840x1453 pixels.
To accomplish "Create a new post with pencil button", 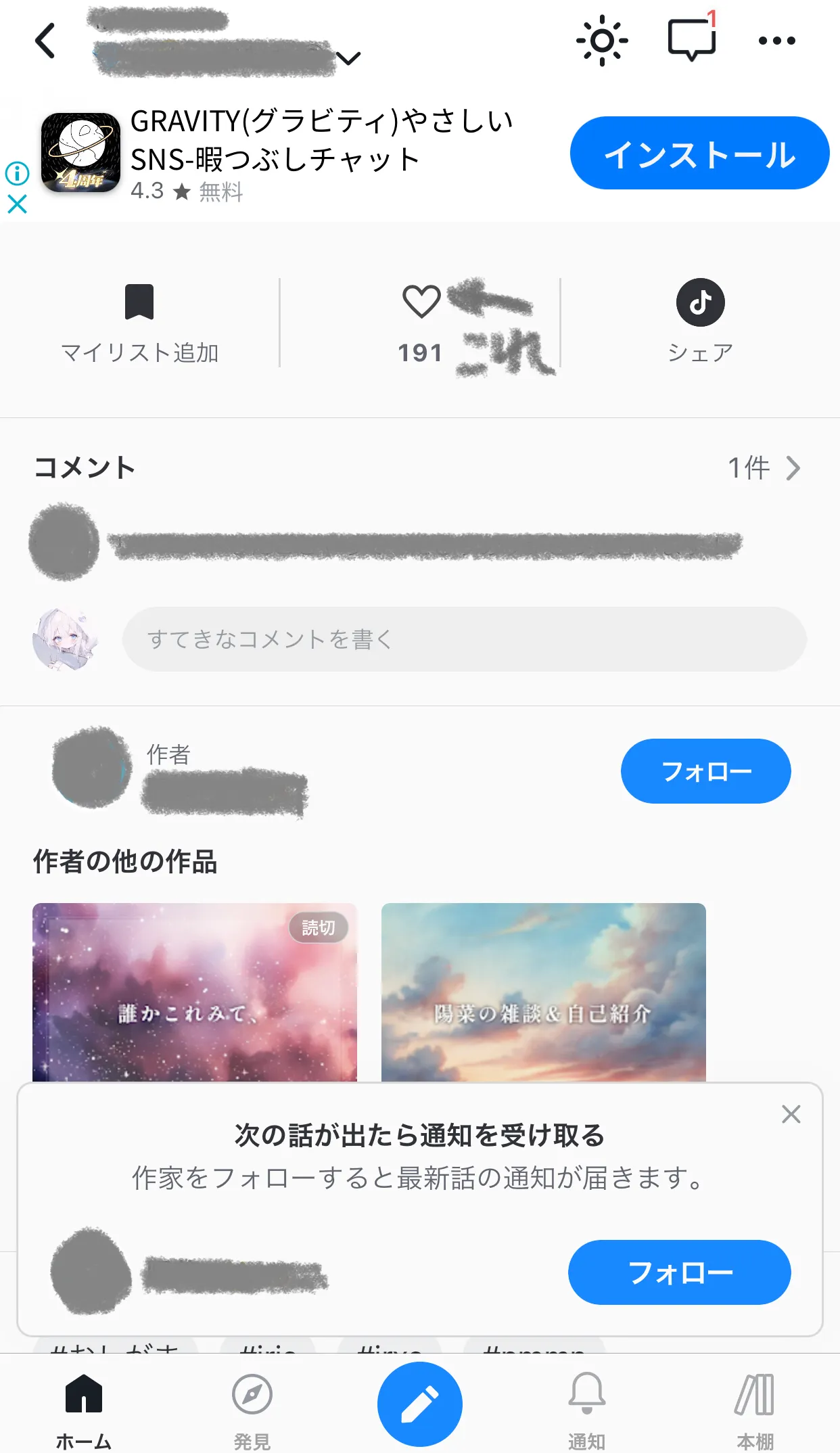I will (x=419, y=1404).
